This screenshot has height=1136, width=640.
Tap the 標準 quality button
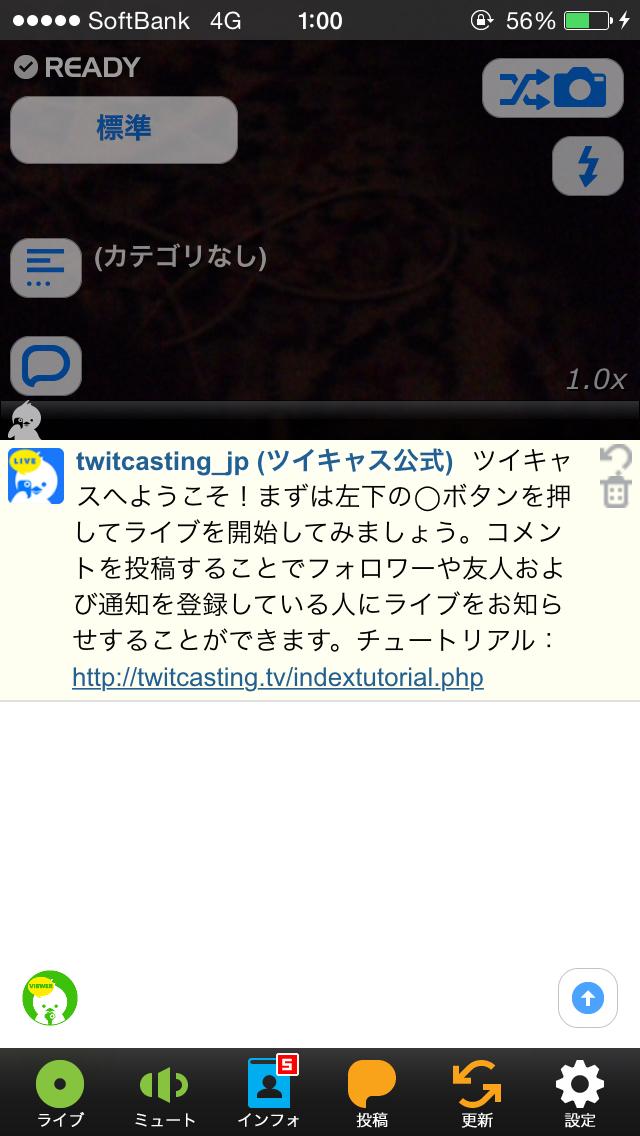pyautogui.click(x=124, y=129)
